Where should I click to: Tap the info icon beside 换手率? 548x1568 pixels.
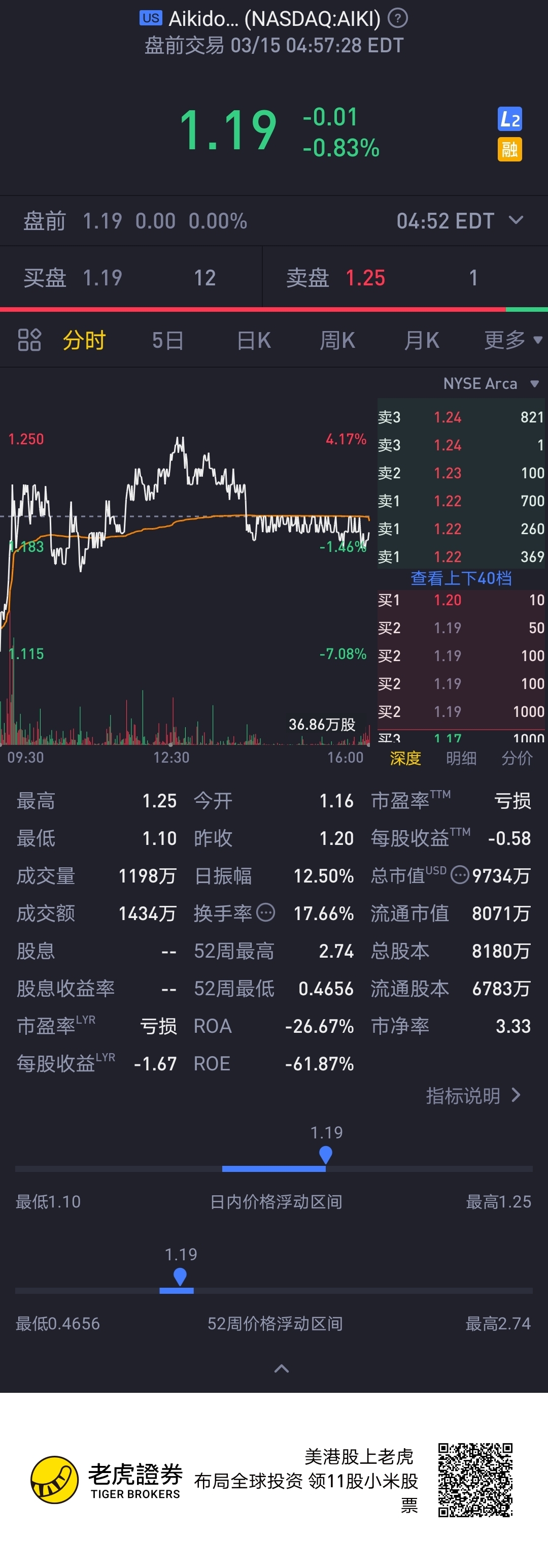coord(266,912)
